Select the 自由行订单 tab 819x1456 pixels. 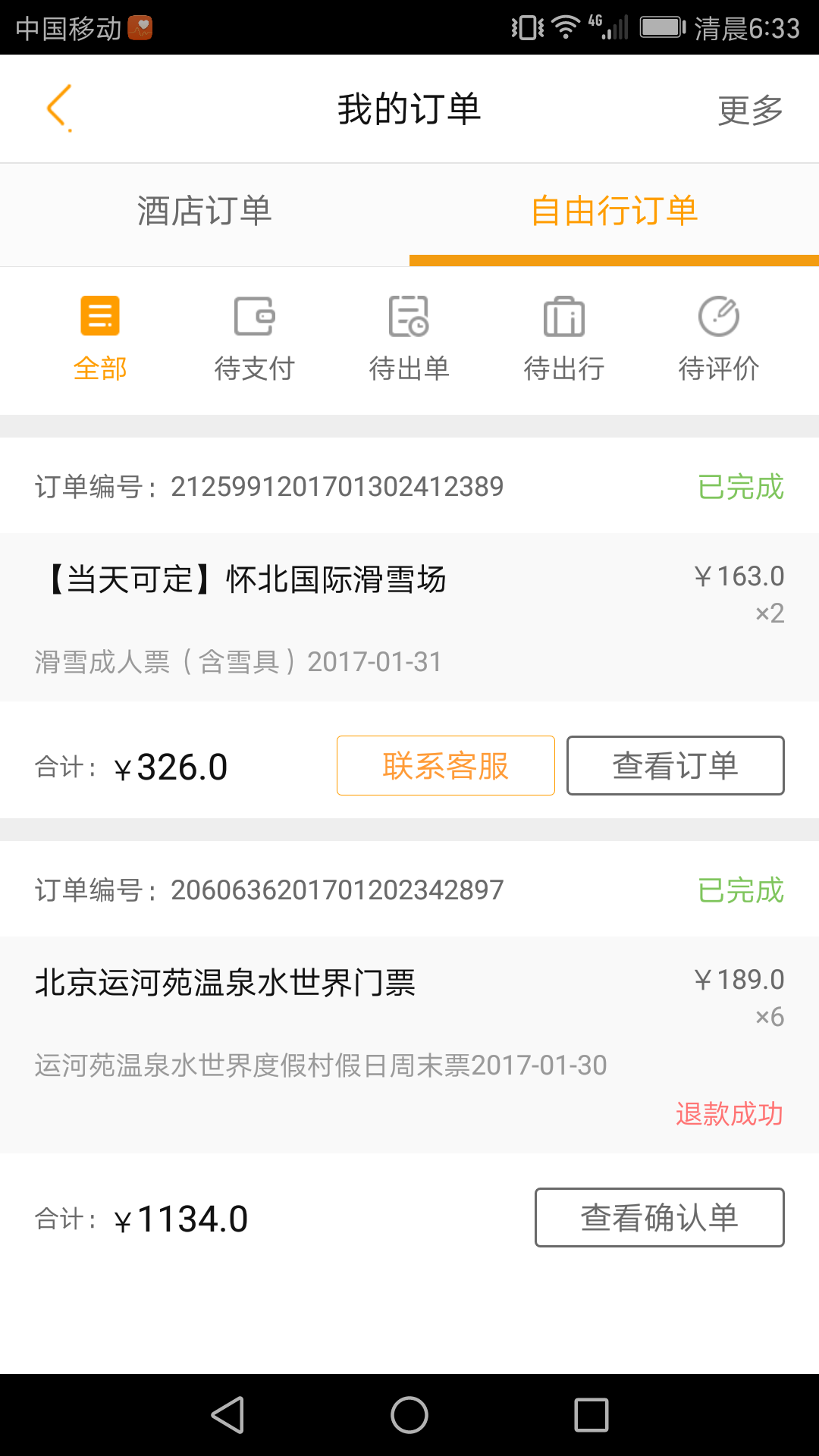click(x=614, y=212)
